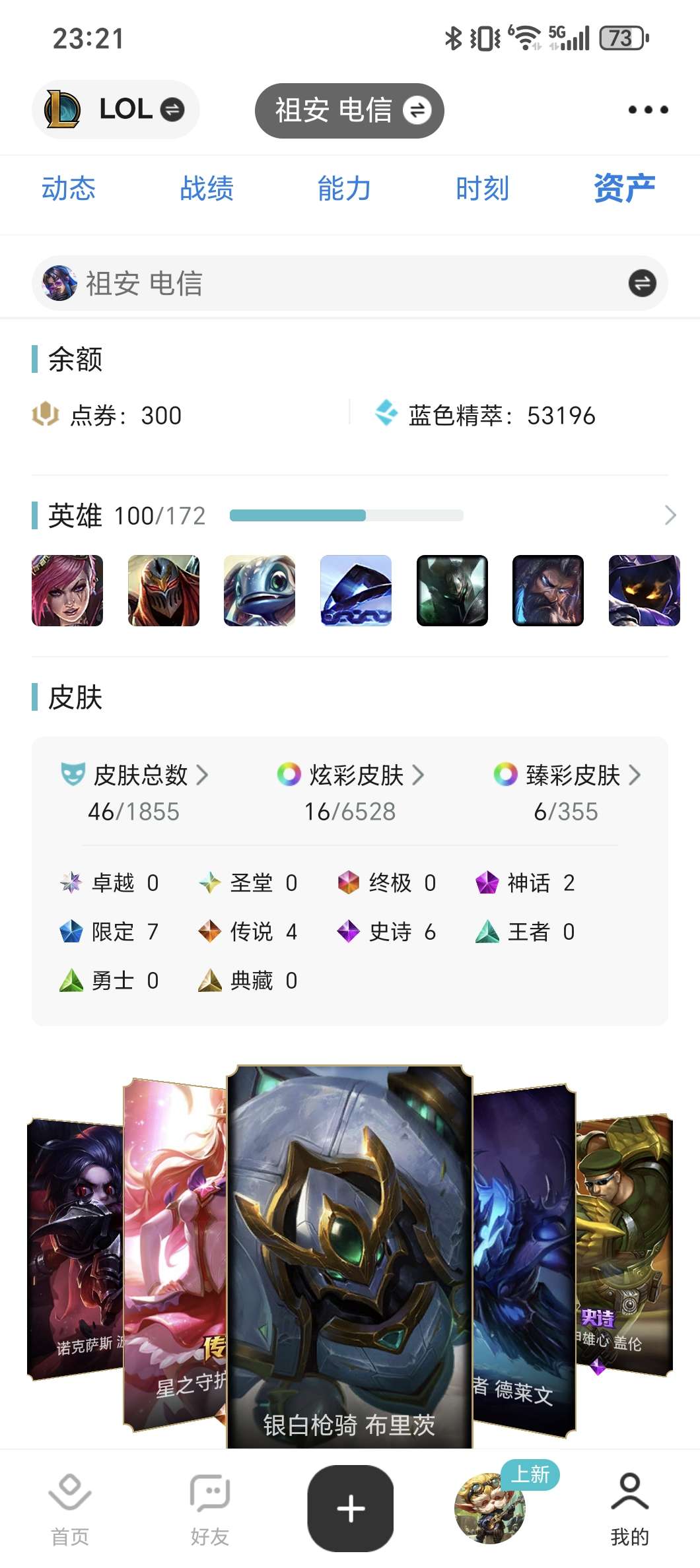Switch server via 祖安 电信 pill
700x1568 pixels.
tap(349, 111)
